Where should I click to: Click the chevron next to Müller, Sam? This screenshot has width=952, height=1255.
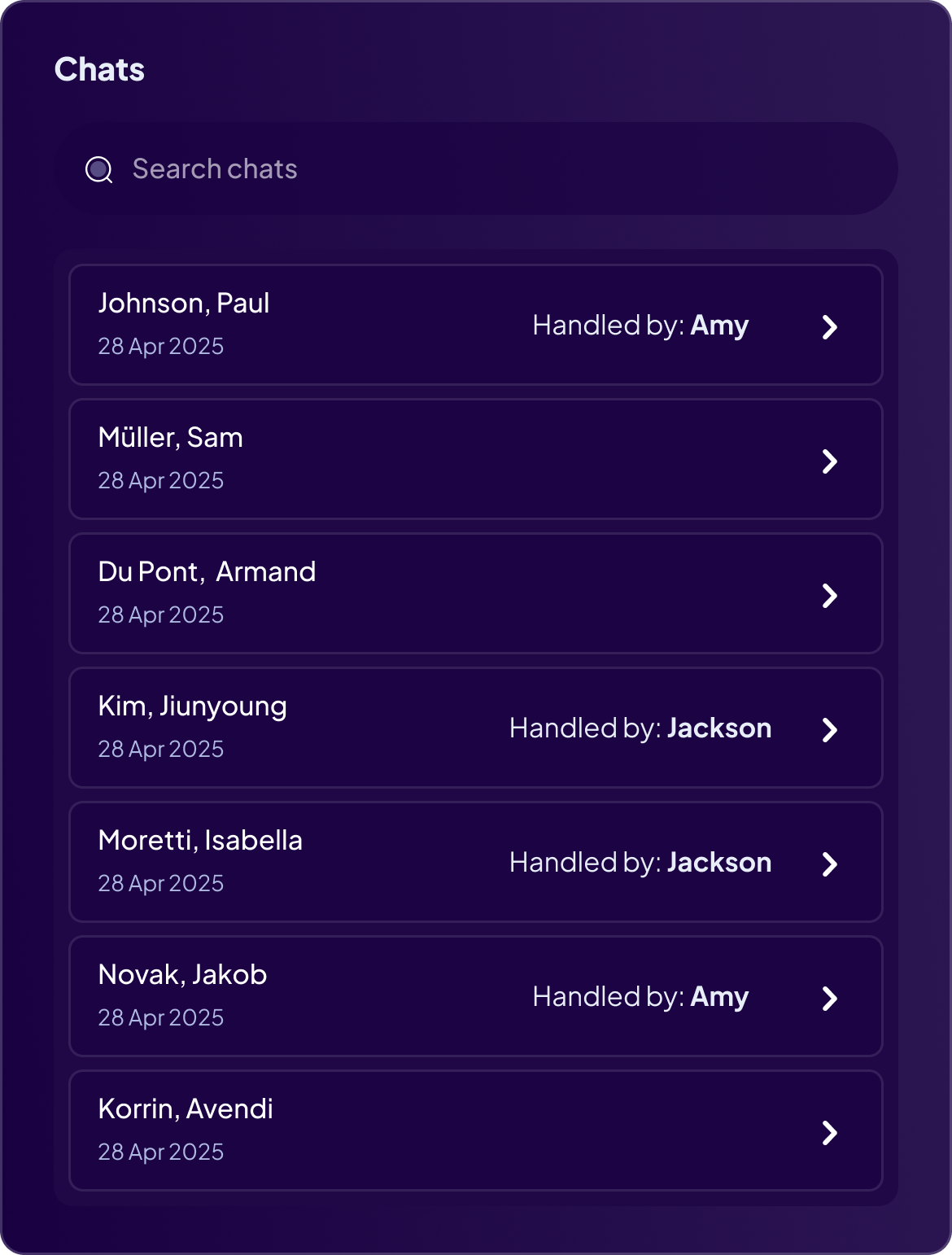(x=831, y=461)
